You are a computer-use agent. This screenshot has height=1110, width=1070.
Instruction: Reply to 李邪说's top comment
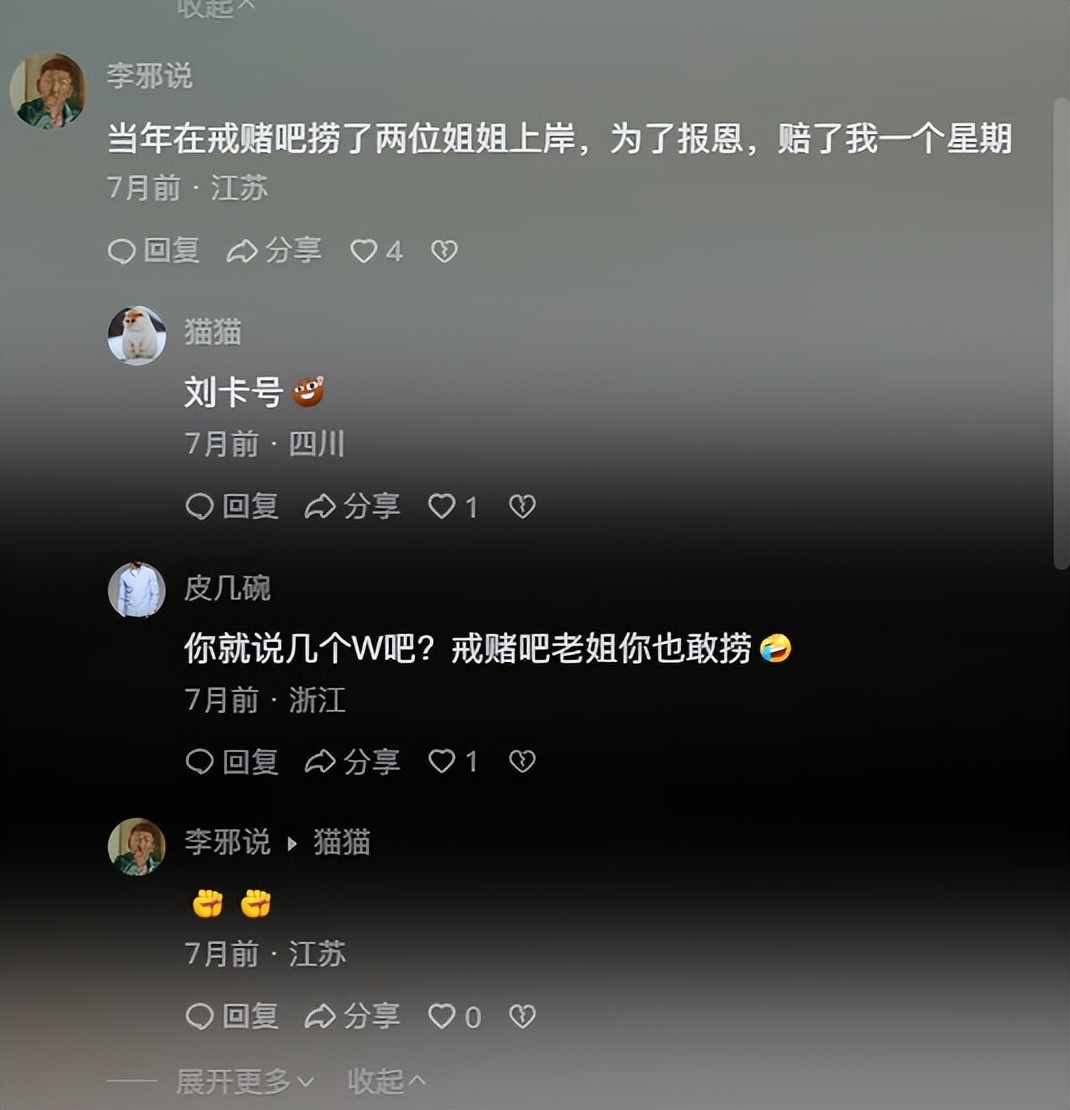tap(154, 250)
